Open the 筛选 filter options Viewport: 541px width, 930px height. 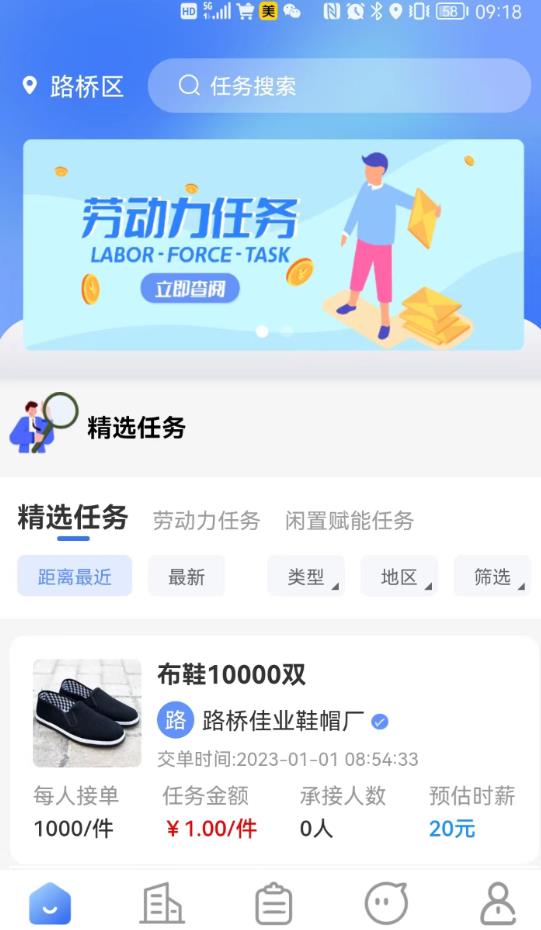pyautogui.click(x=492, y=576)
